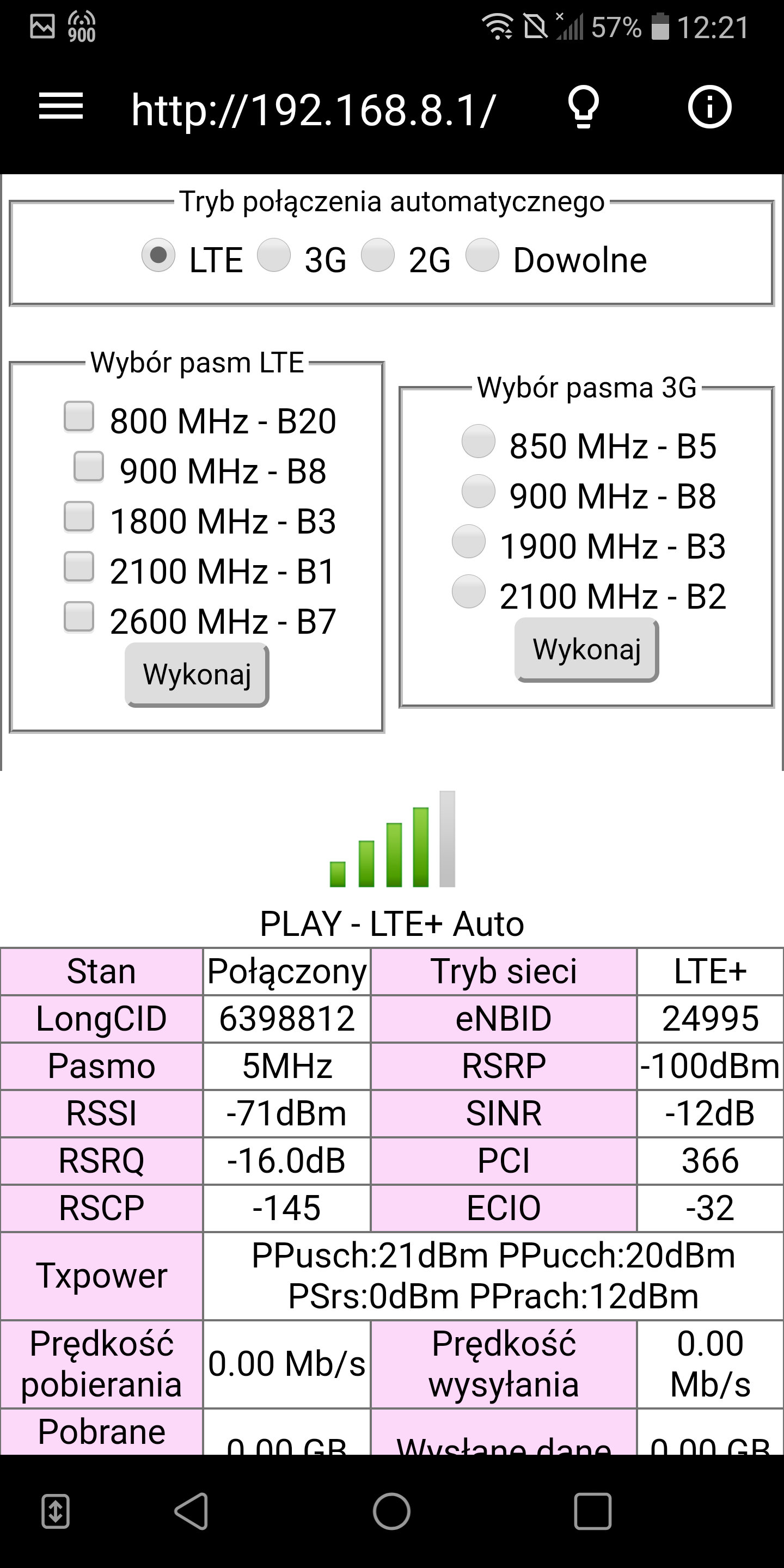This screenshot has height=1568, width=784.
Task: Go back with the system back button
Action: pos(192,1511)
